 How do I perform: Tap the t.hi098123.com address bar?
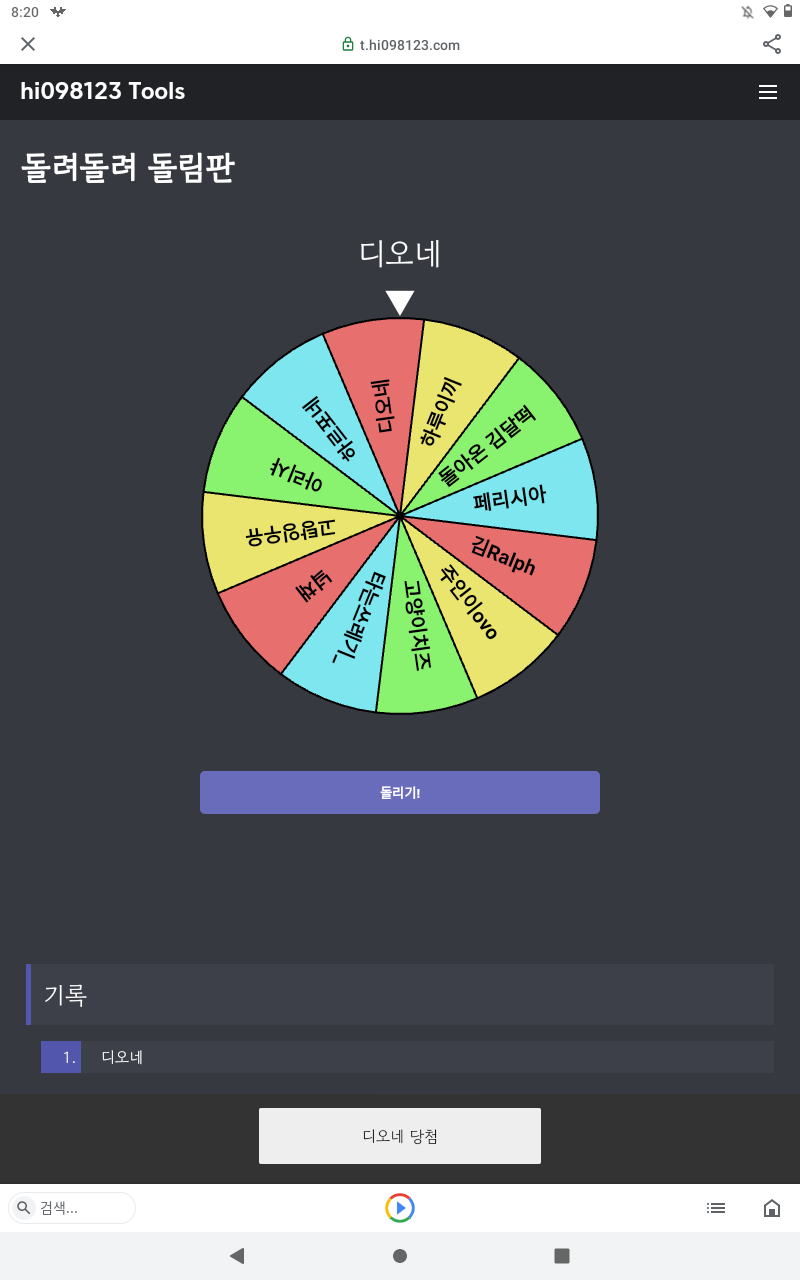point(400,45)
